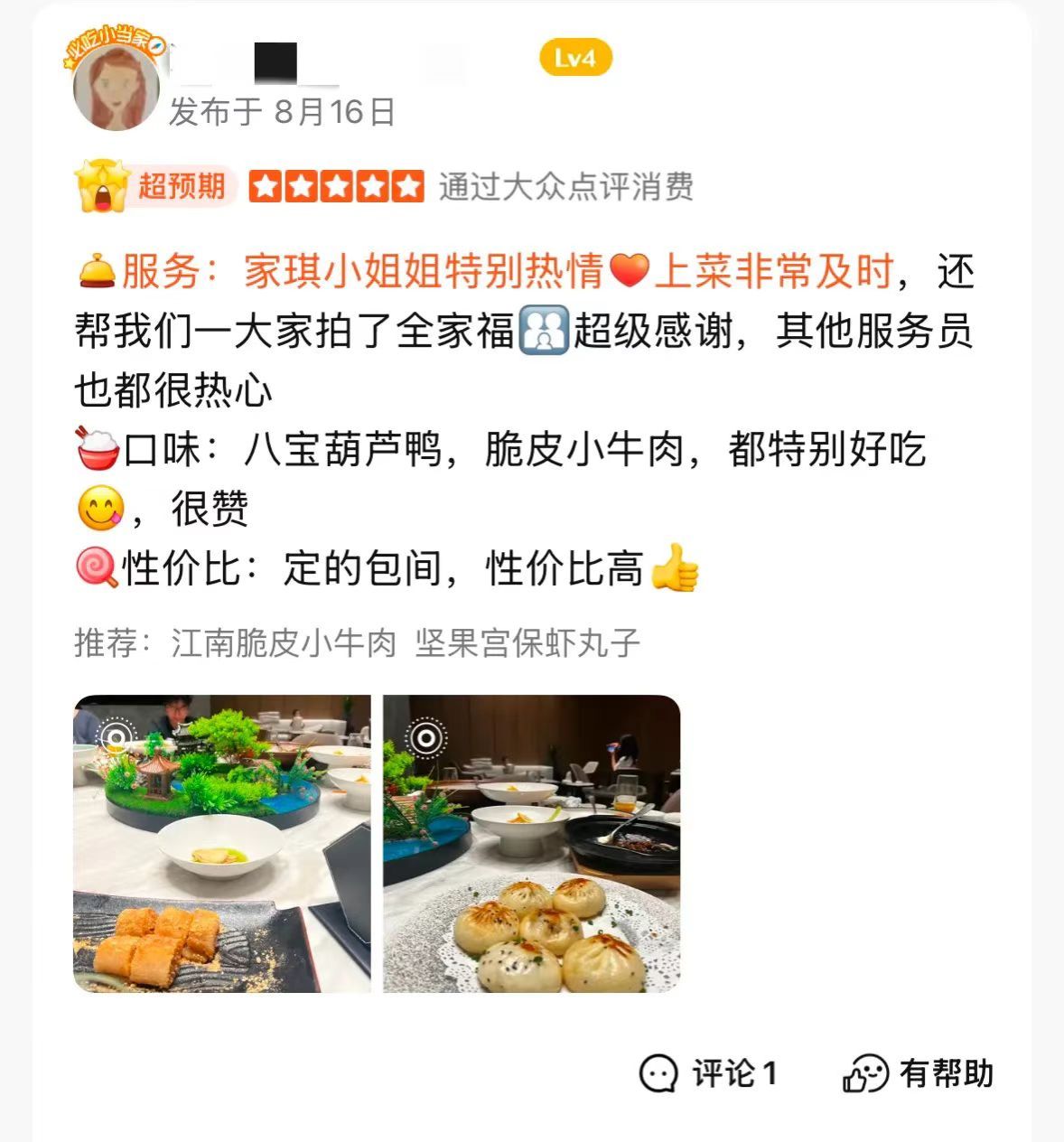Tap the recommended dish 坚果宫保虾丸子
1064x1142 pixels.
[x=527, y=643]
